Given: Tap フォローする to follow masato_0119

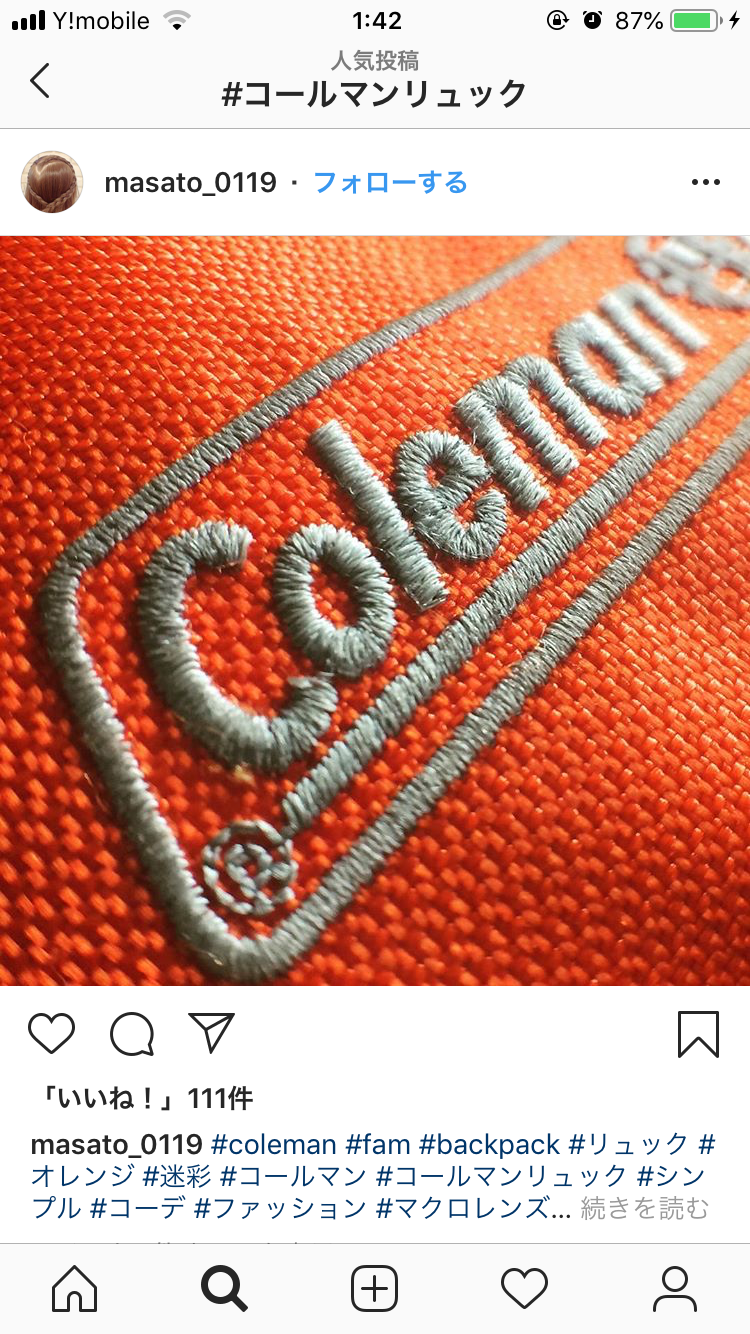Looking at the screenshot, I should click(390, 182).
